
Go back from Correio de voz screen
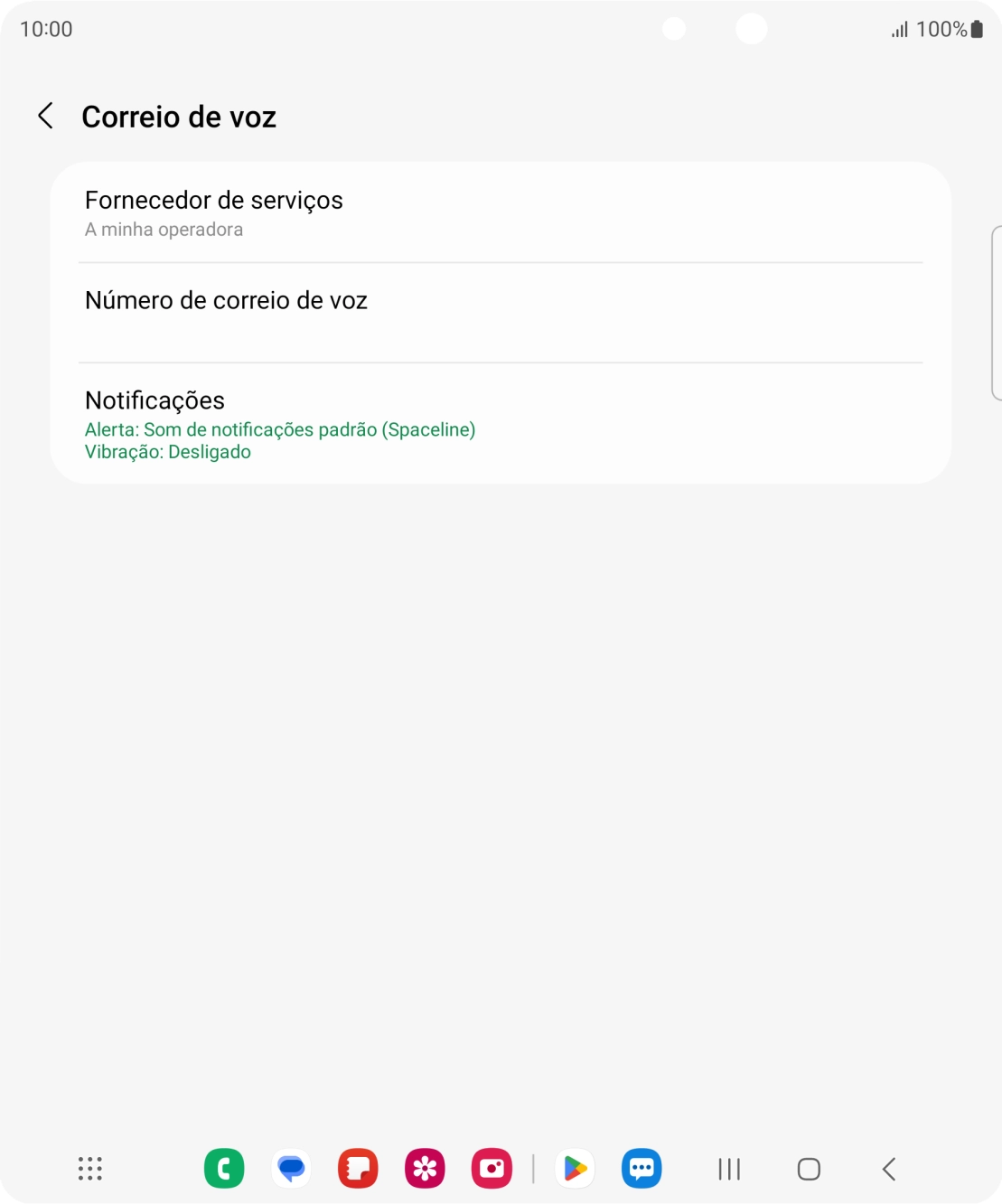45,116
